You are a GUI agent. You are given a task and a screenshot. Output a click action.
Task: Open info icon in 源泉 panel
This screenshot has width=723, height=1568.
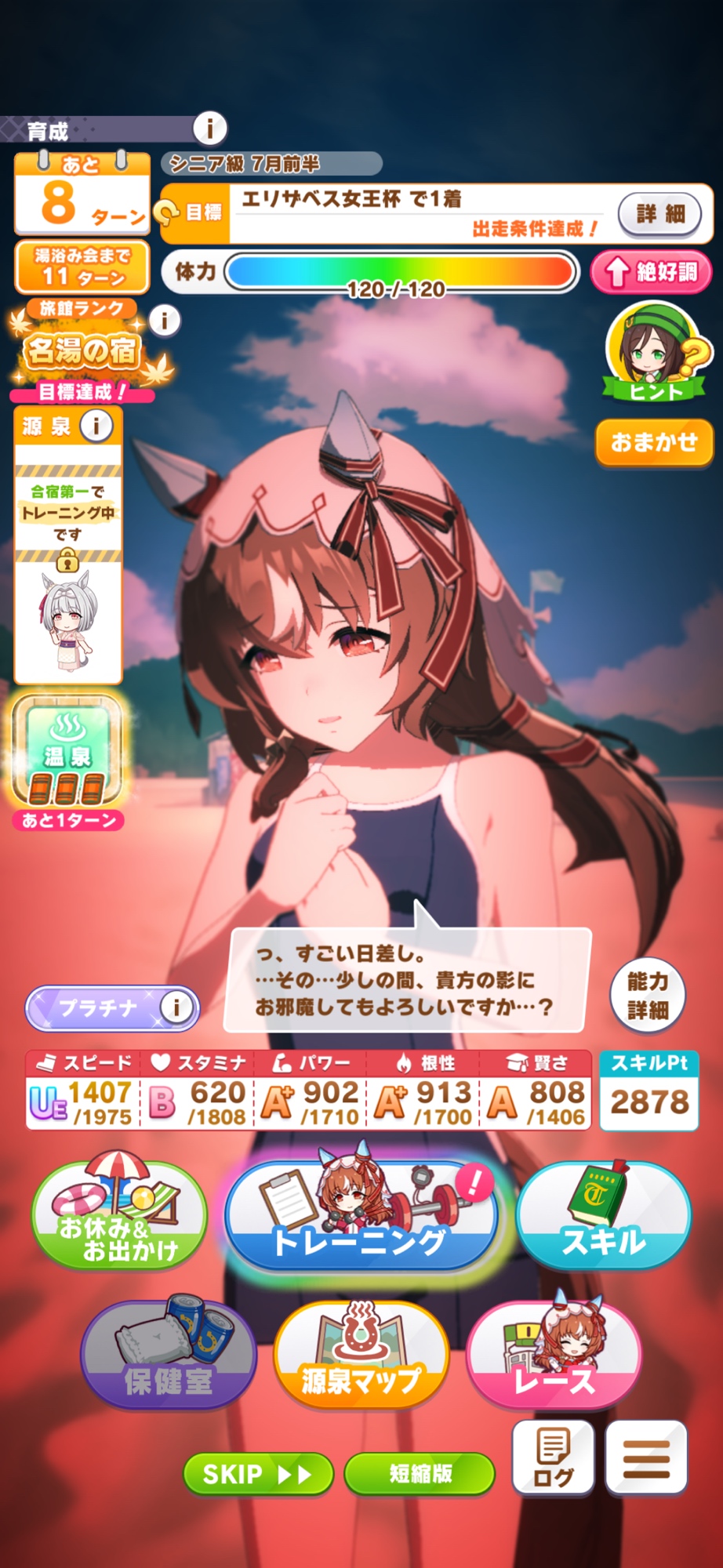coord(96,426)
